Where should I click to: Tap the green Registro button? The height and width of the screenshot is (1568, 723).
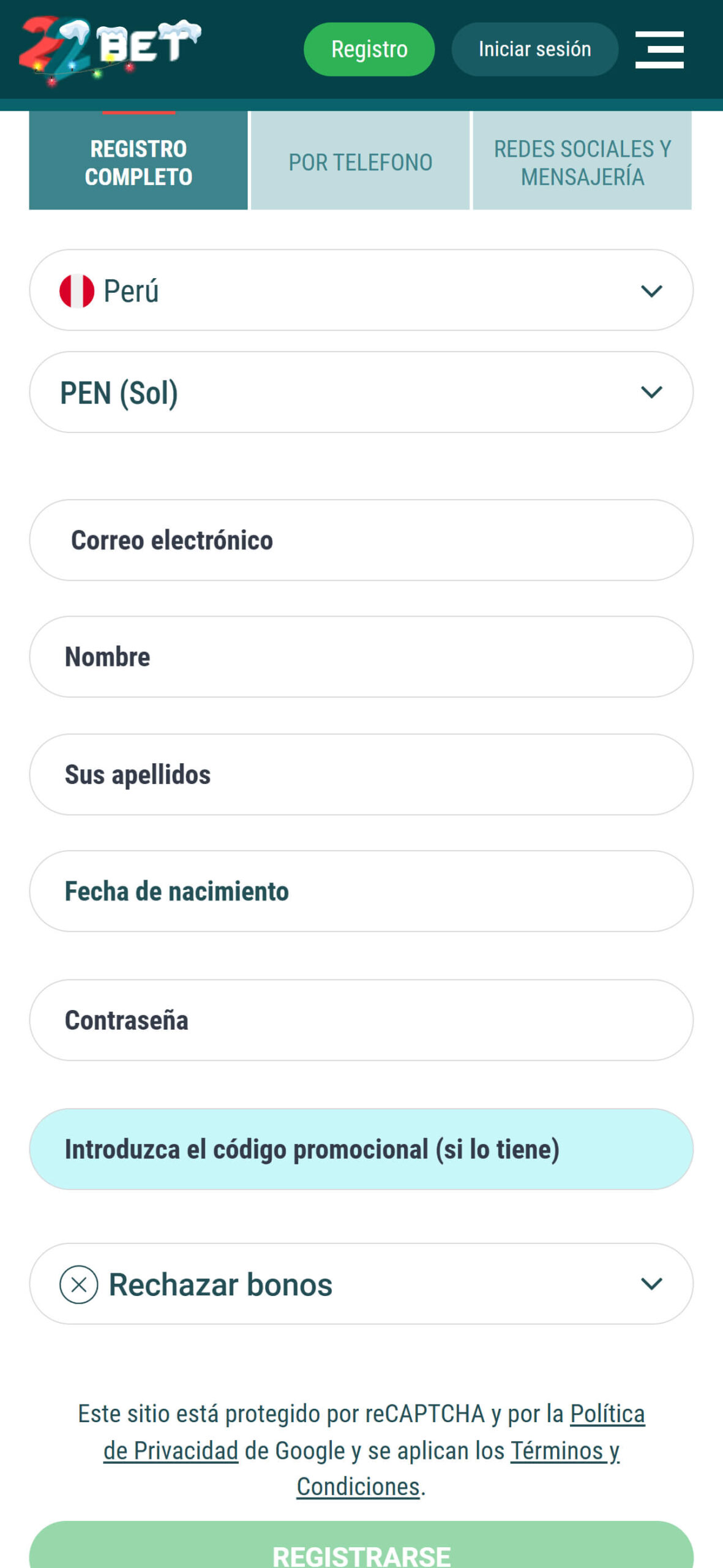point(369,50)
